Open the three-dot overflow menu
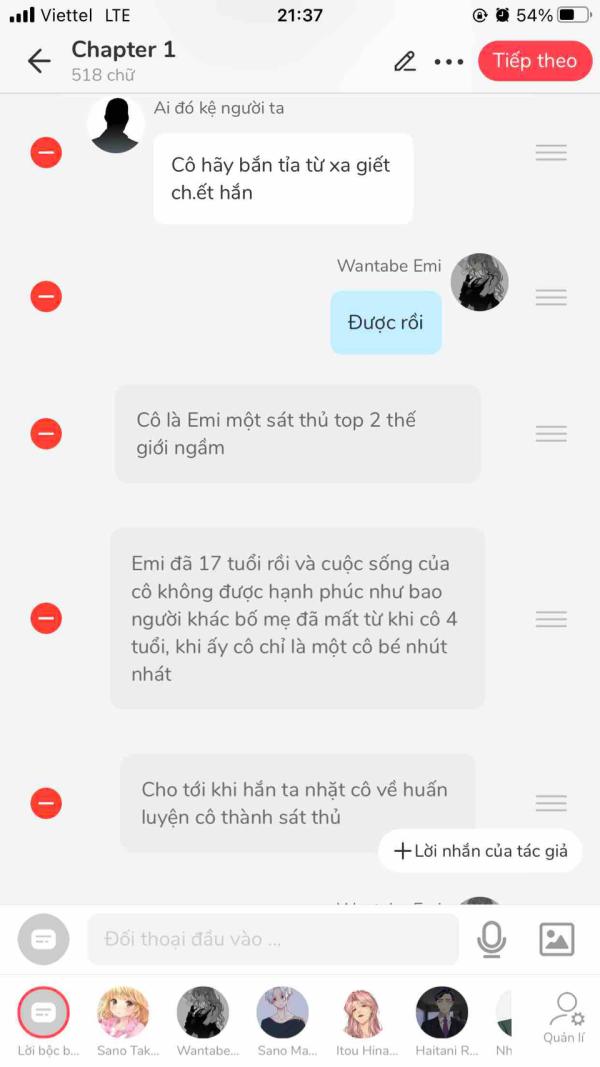 449,62
